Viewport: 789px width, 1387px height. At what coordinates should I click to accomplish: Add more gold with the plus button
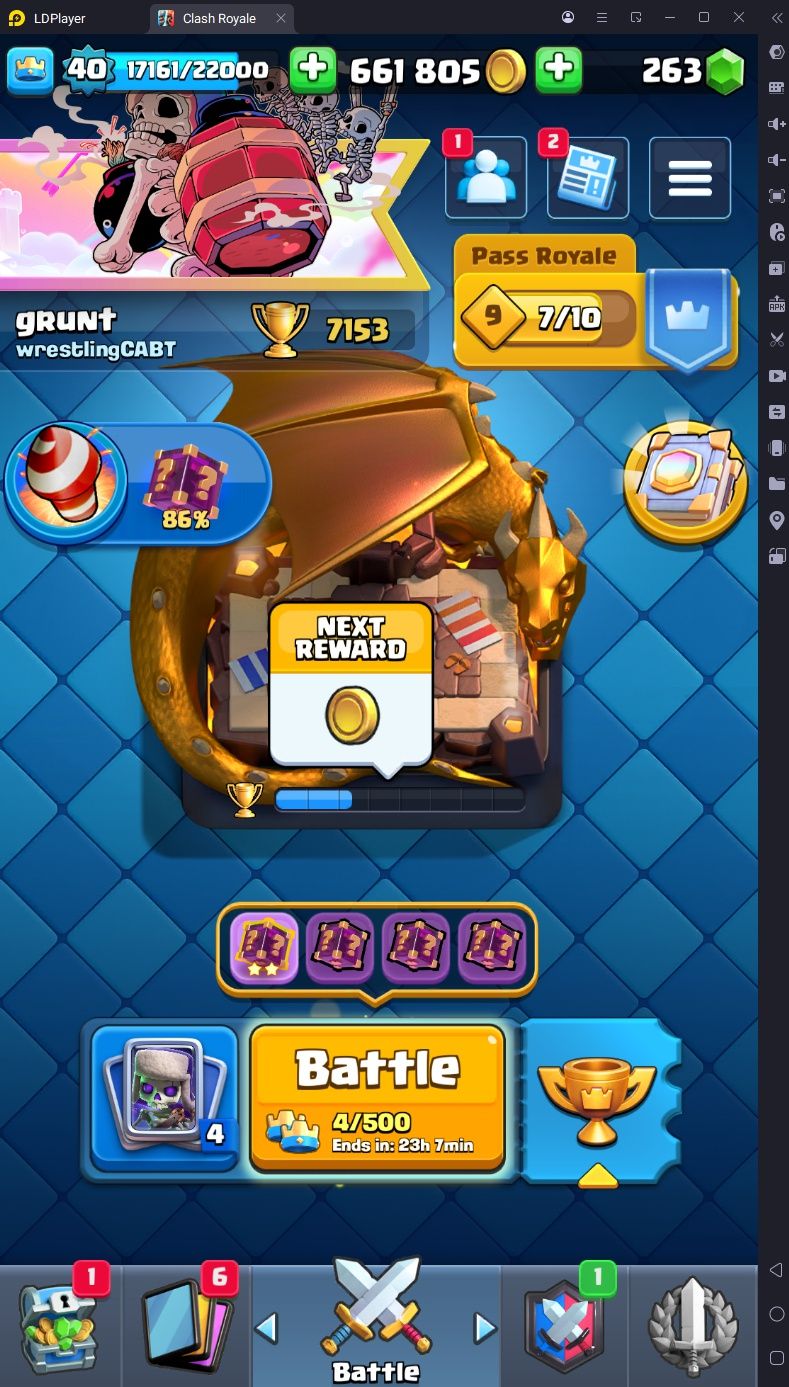click(559, 70)
